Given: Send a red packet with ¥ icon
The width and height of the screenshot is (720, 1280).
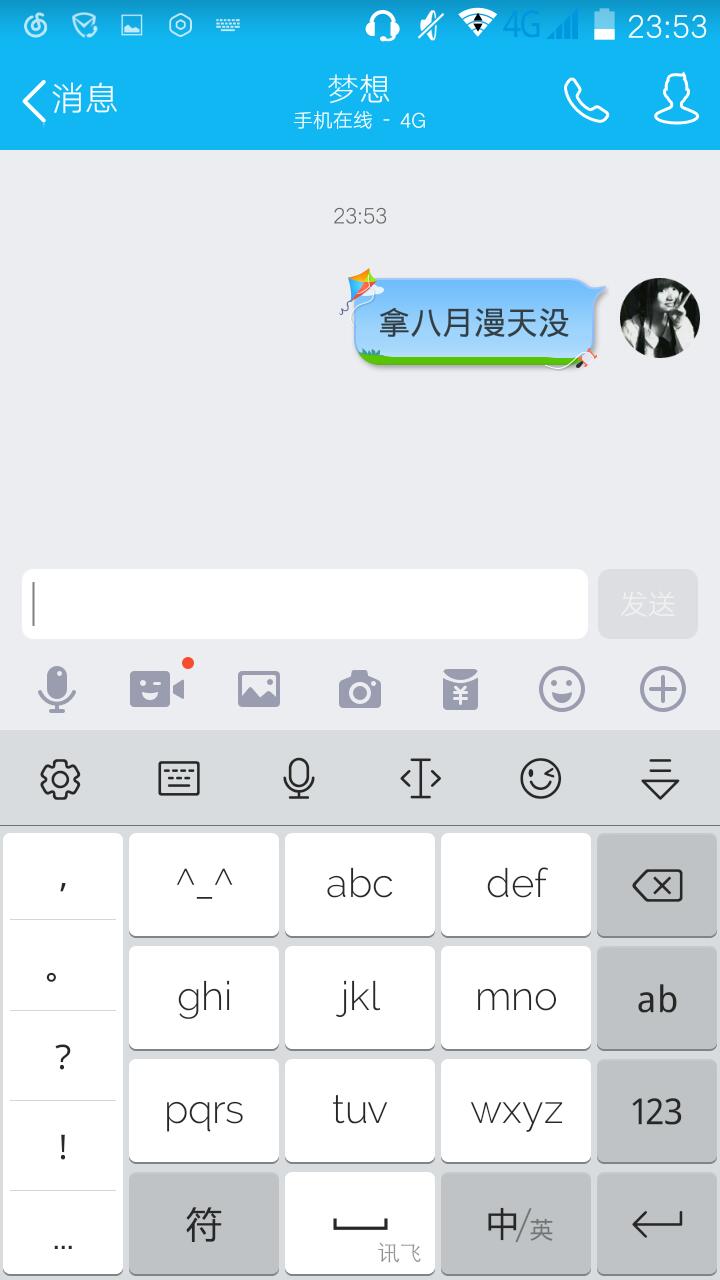Looking at the screenshot, I should [461, 689].
